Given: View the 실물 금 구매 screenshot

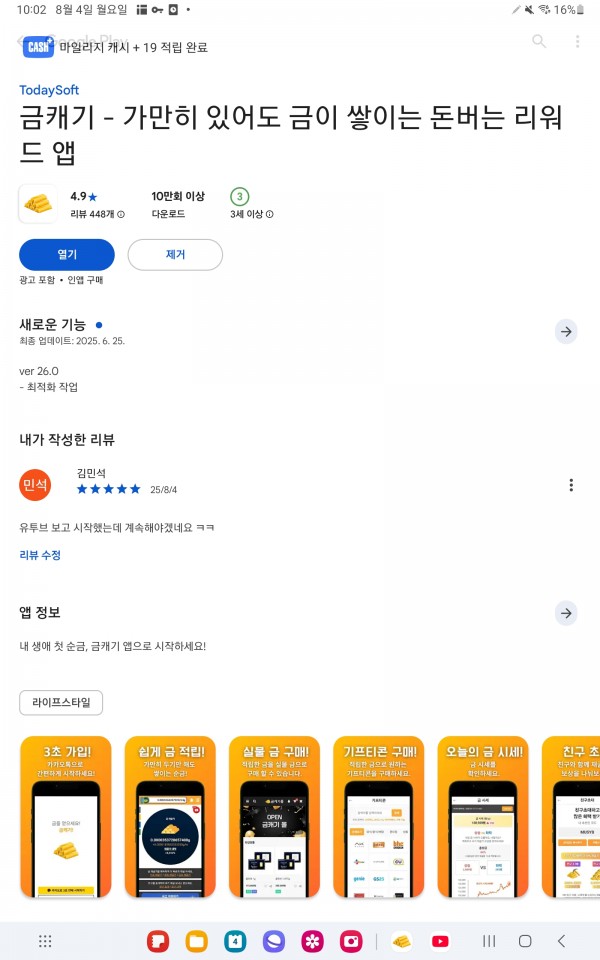Looking at the screenshot, I should point(274,817).
